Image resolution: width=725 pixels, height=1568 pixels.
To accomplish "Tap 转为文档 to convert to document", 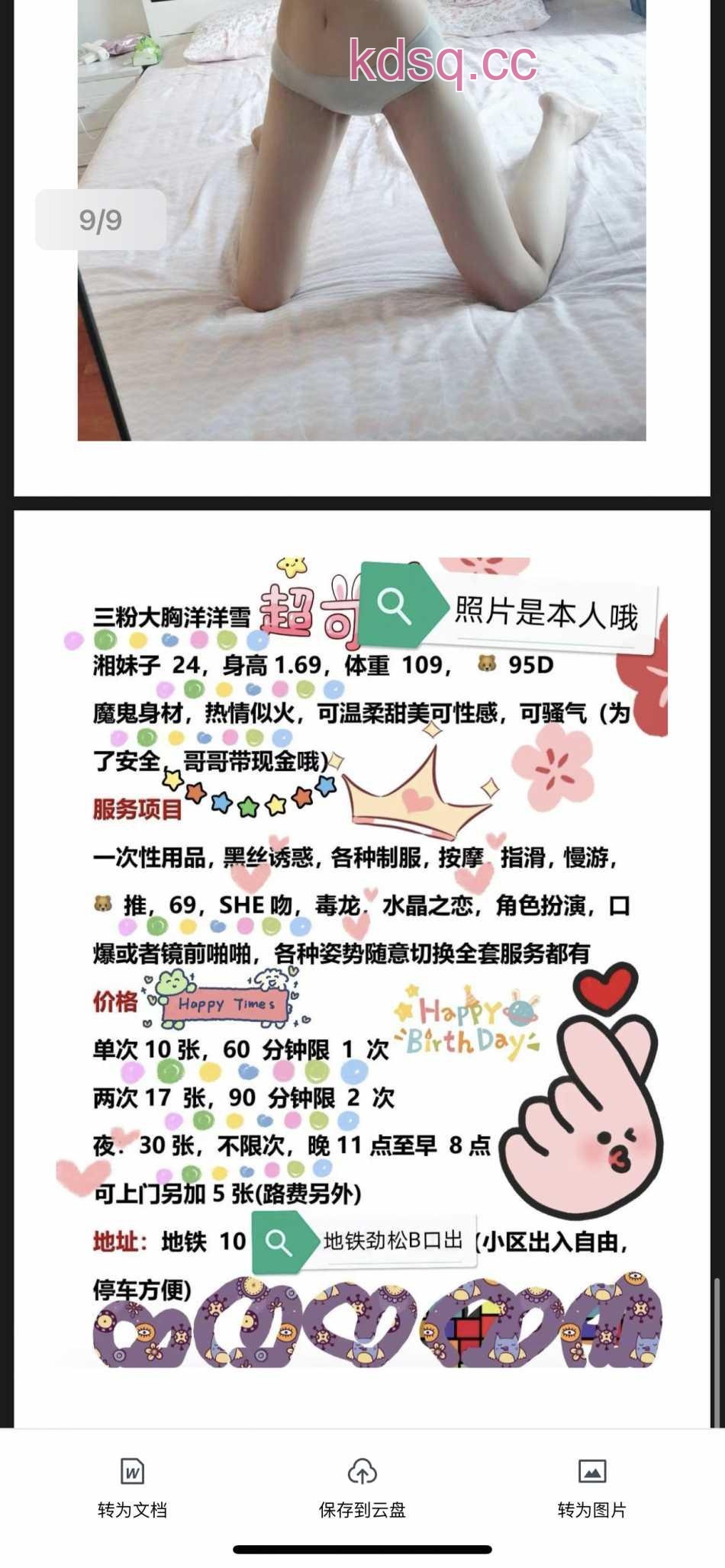I will pos(132,1486).
